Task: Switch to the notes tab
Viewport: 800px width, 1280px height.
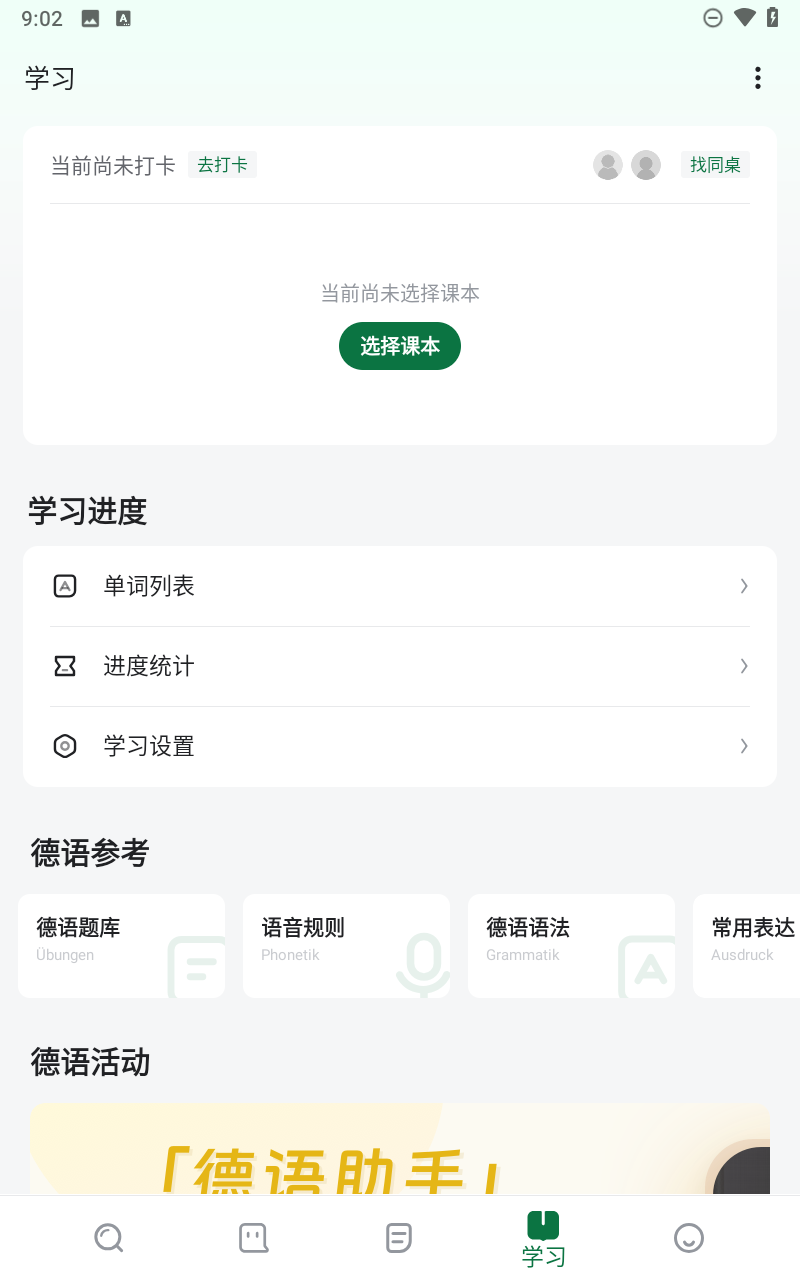Action: pyautogui.click(x=398, y=1238)
